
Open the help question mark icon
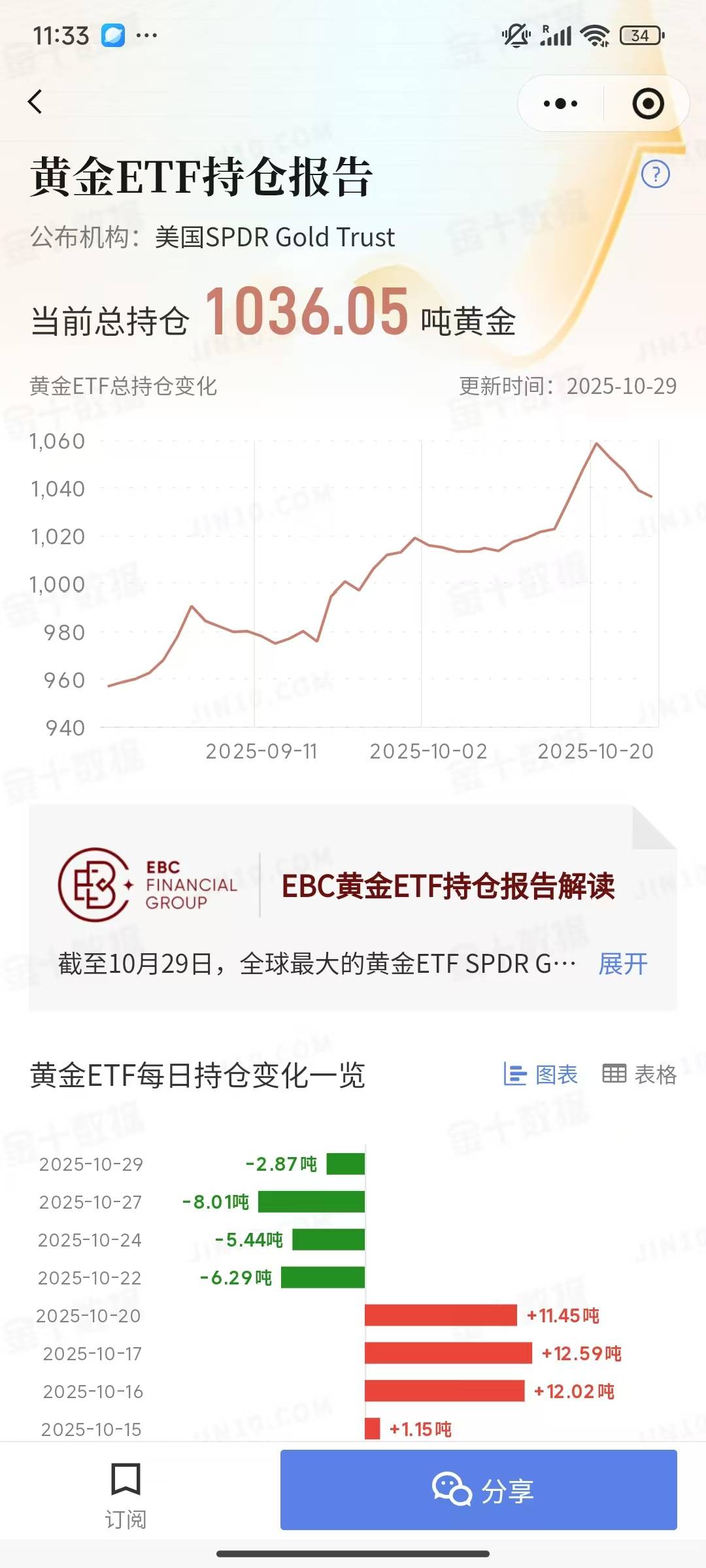click(x=655, y=174)
